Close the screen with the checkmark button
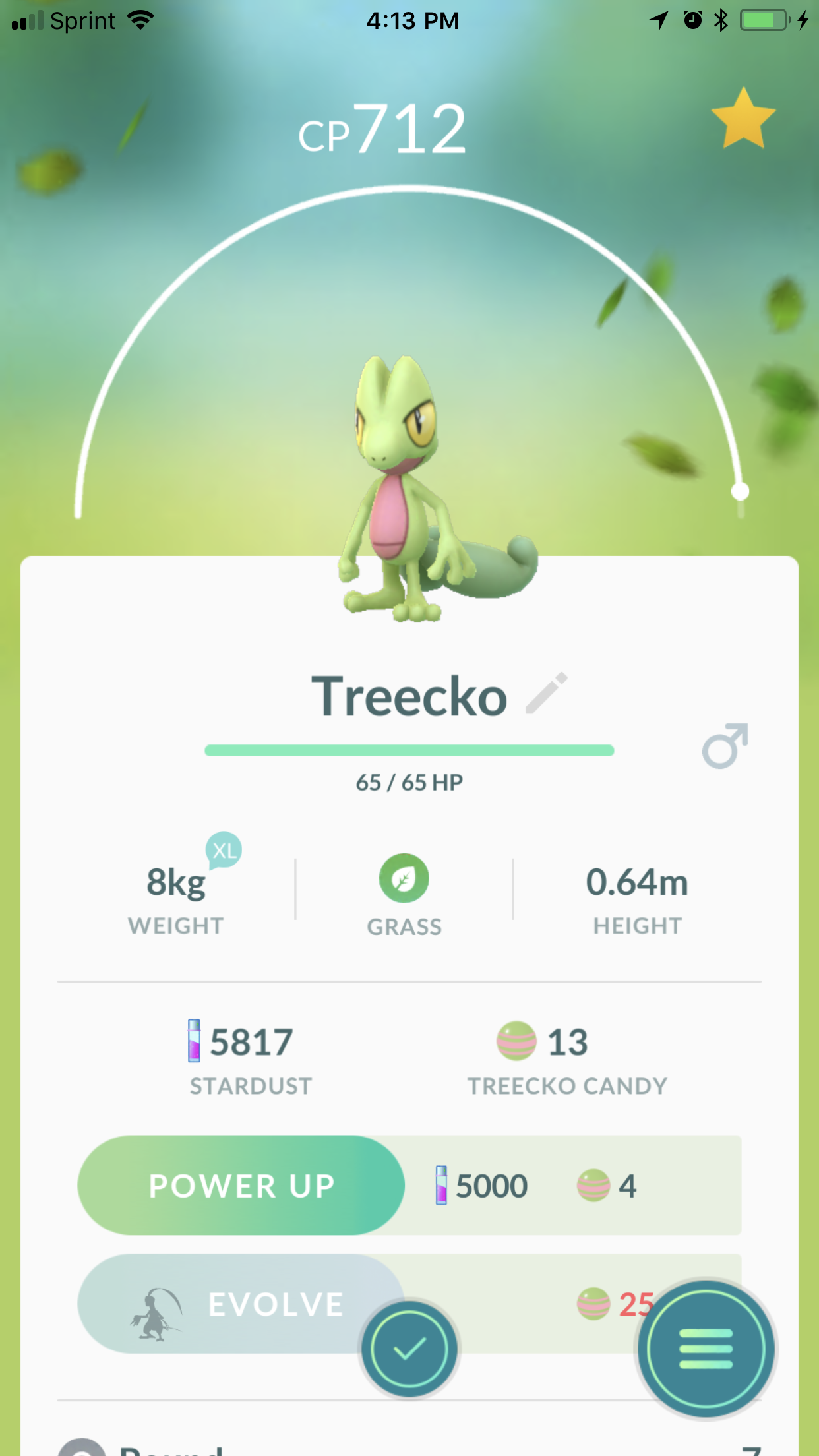This screenshot has height=1456, width=819. pos(409,1348)
